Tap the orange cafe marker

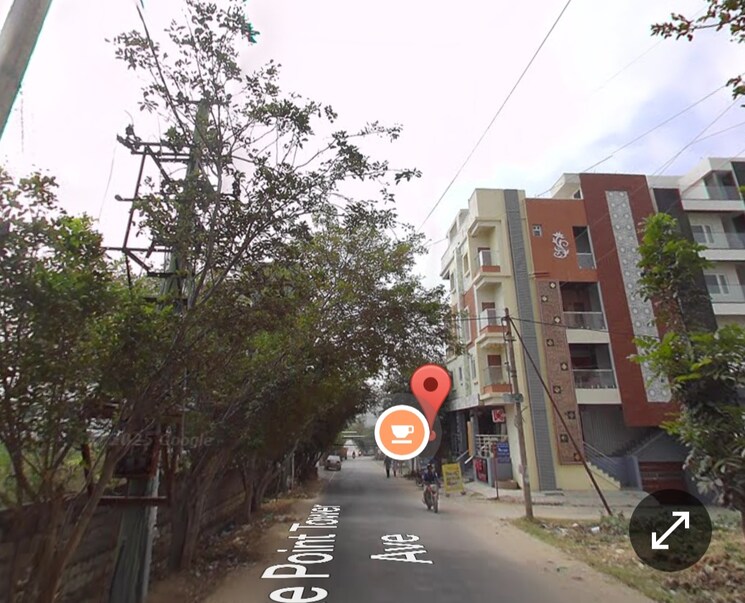pyautogui.click(x=401, y=432)
